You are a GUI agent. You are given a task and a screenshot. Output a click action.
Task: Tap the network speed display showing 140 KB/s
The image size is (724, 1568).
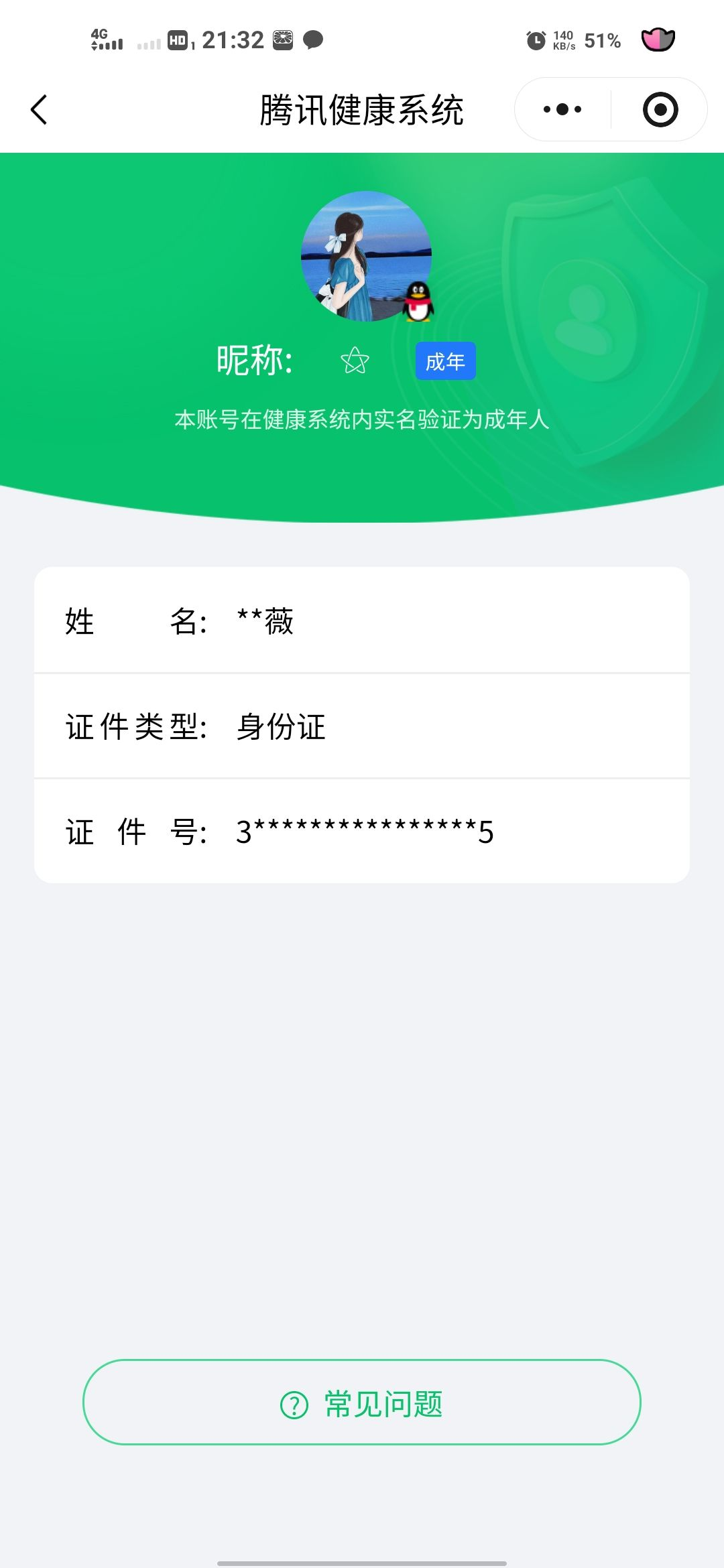point(565,40)
